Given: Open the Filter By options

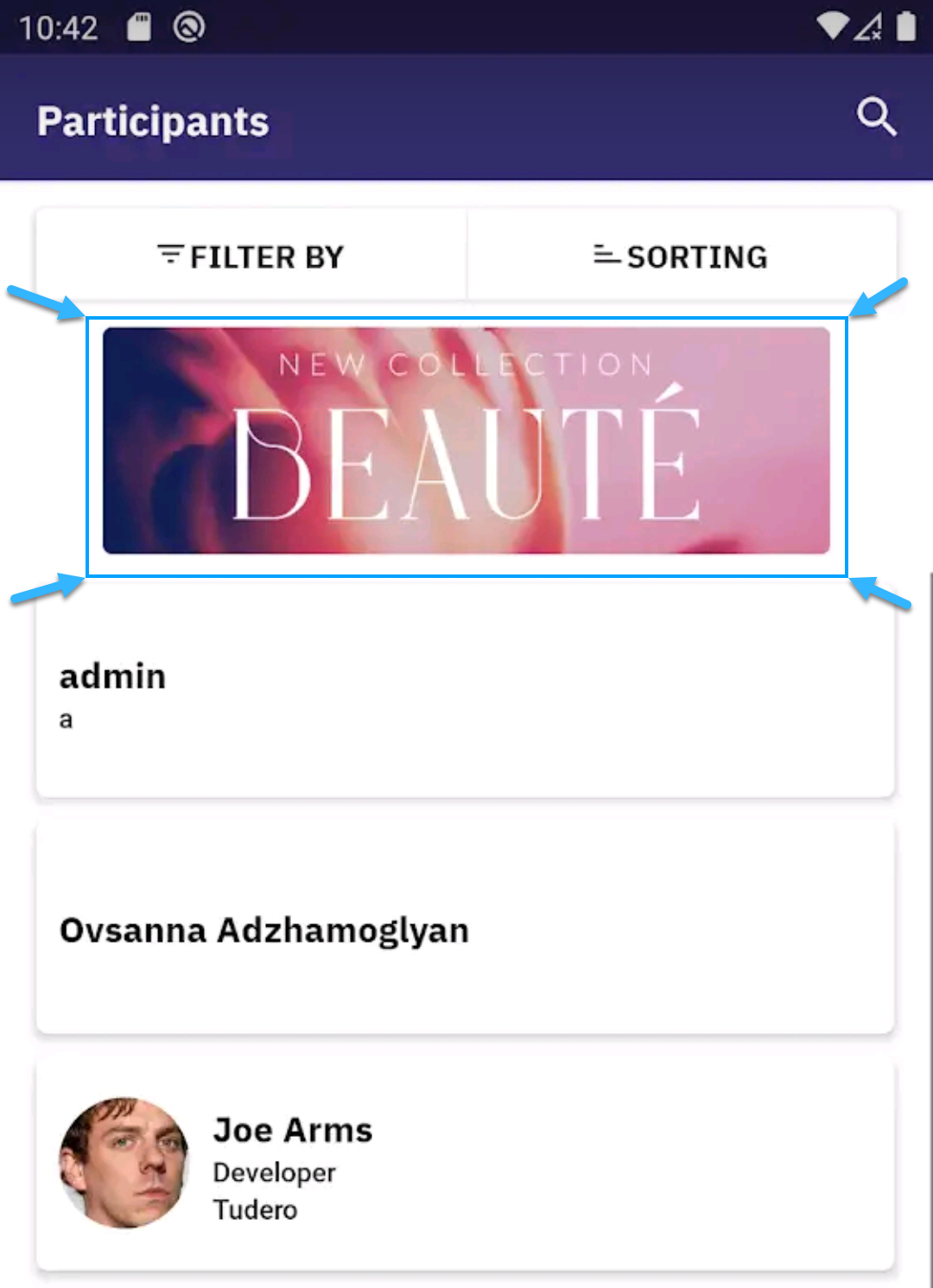Looking at the screenshot, I should pos(251,257).
